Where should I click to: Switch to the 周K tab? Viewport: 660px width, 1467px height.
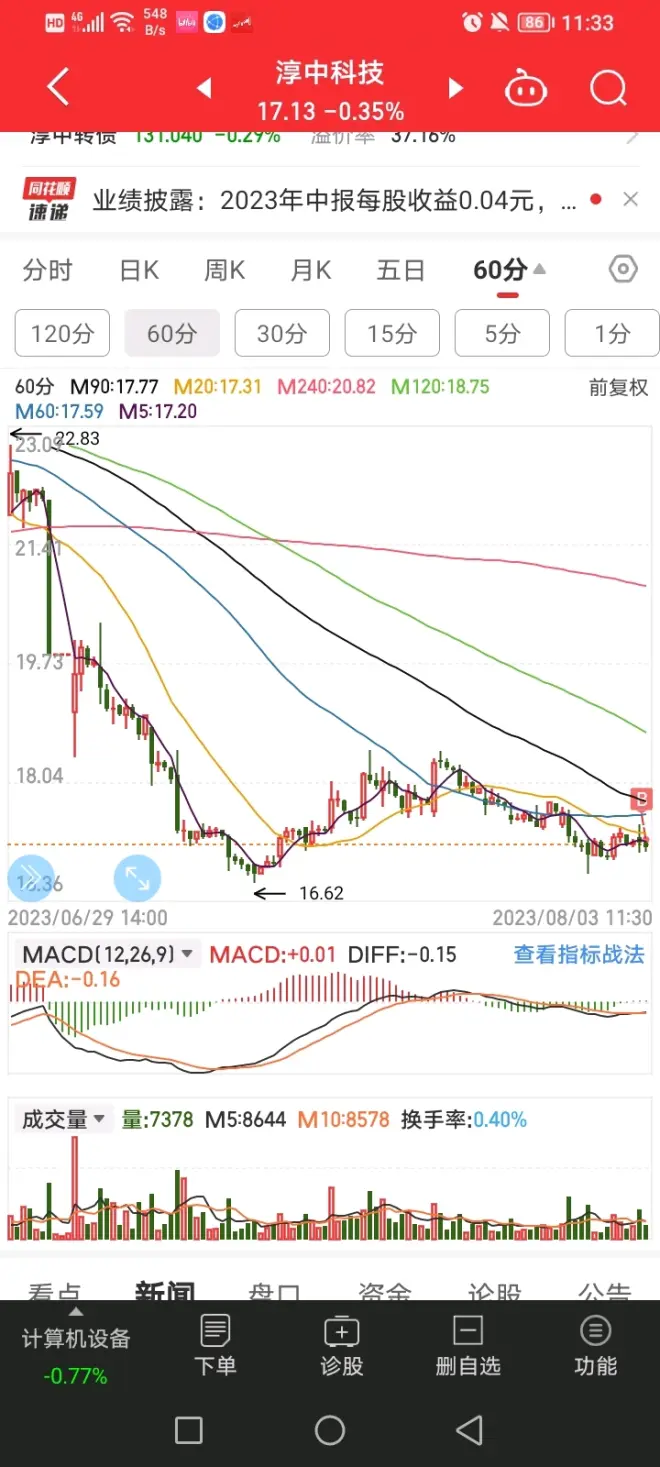(x=224, y=270)
